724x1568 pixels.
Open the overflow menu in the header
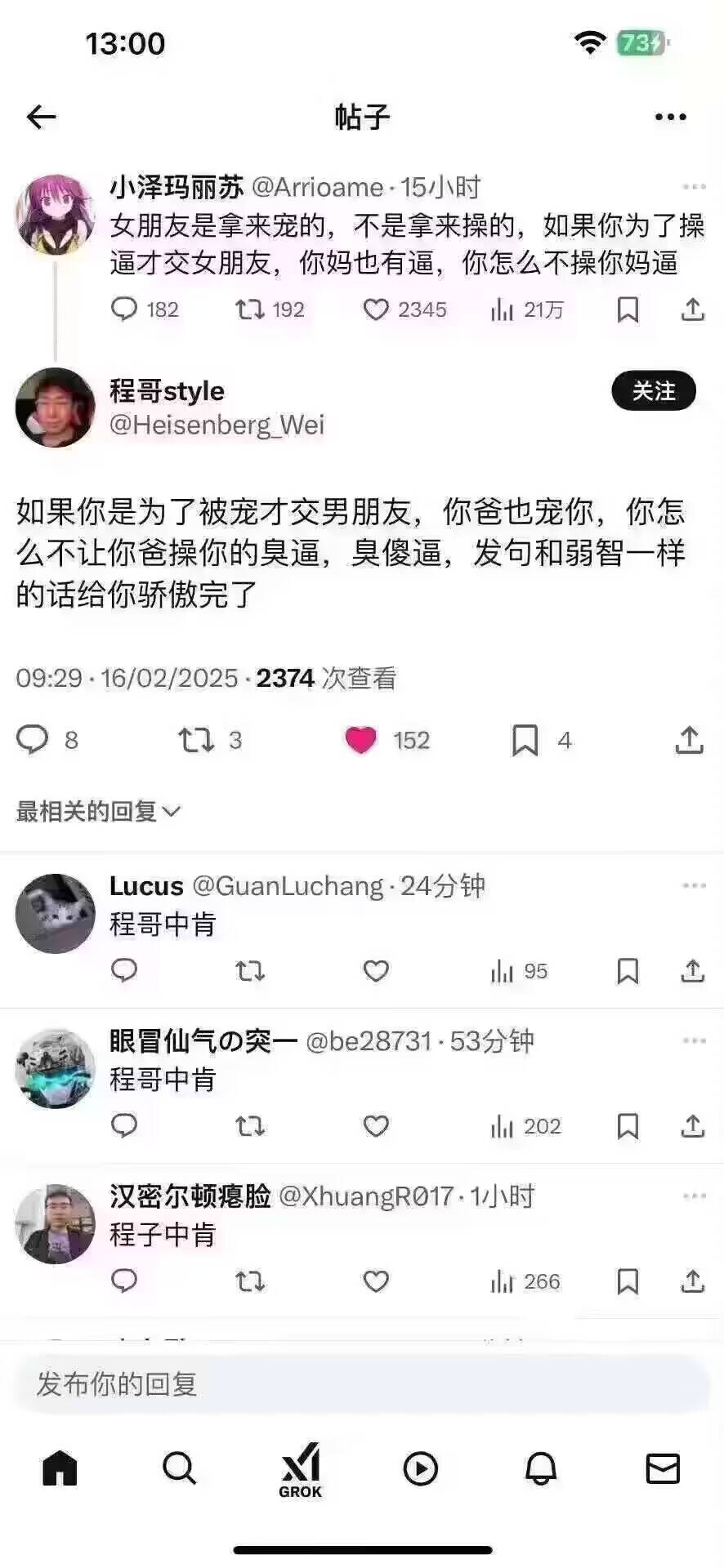[670, 117]
